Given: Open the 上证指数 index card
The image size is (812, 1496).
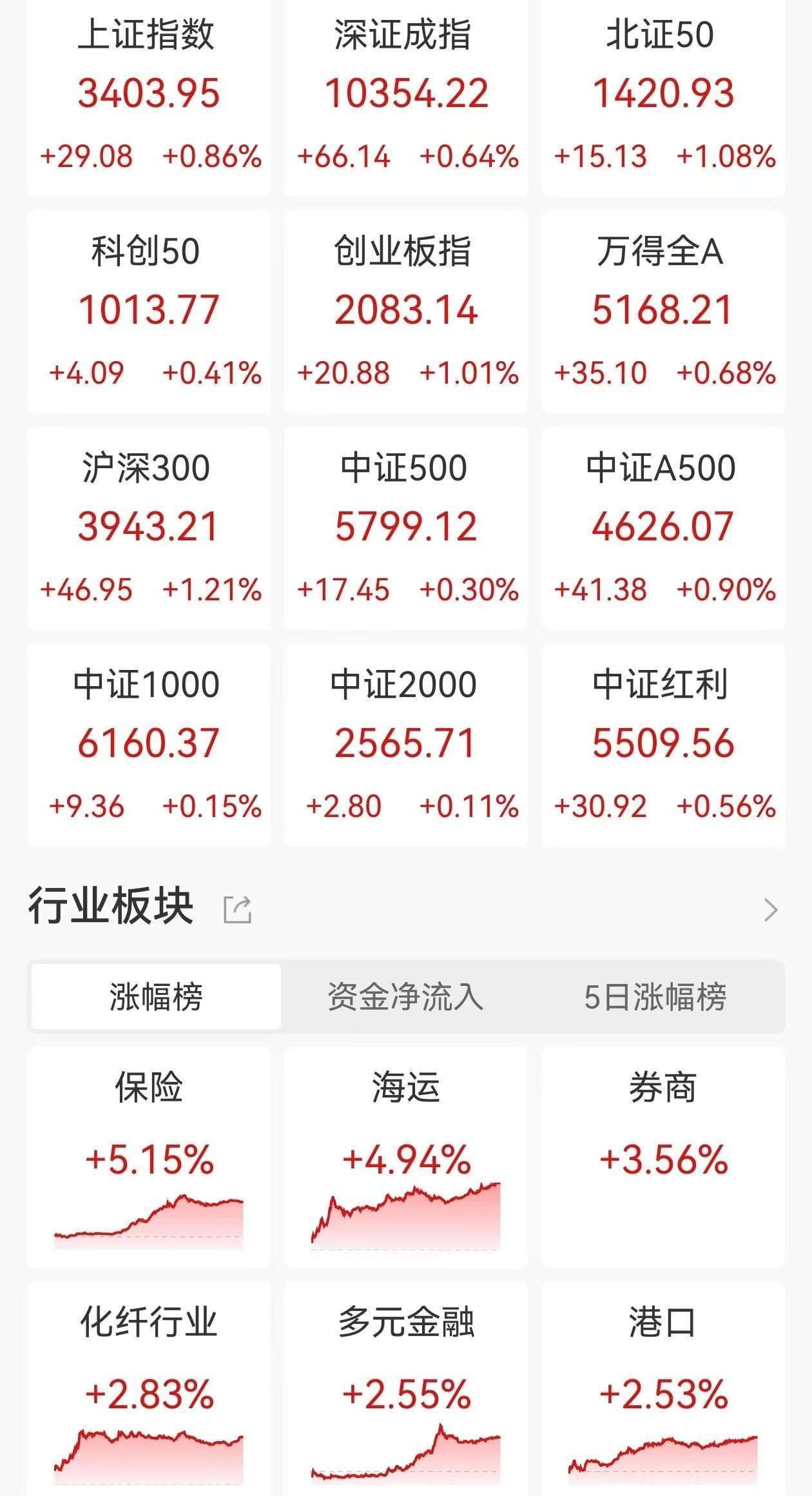Looking at the screenshot, I should click(x=149, y=97).
